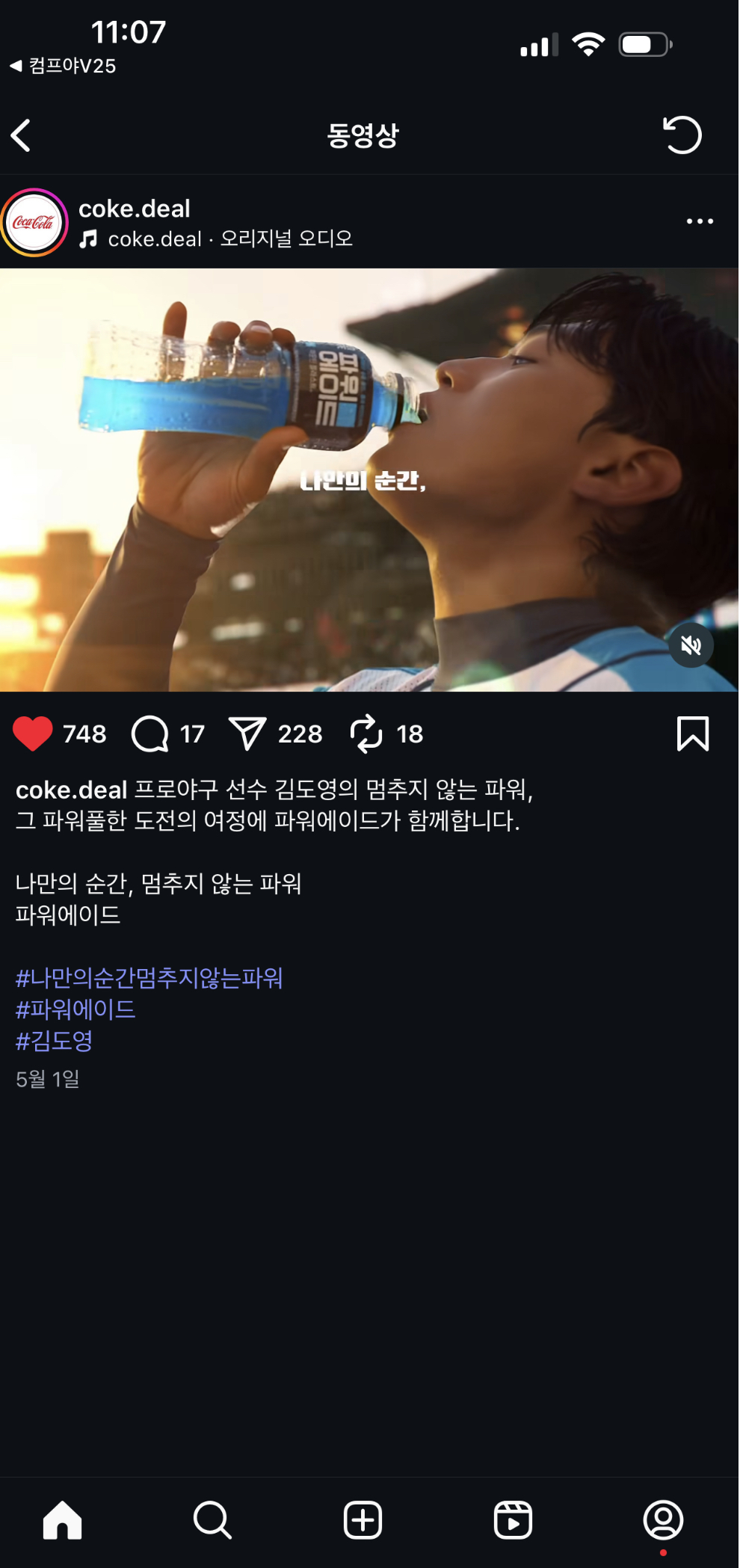Viewport: 740px width, 1568px height.
Task: Share the post with the paper-plane icon
Action: tap(247, 734)
